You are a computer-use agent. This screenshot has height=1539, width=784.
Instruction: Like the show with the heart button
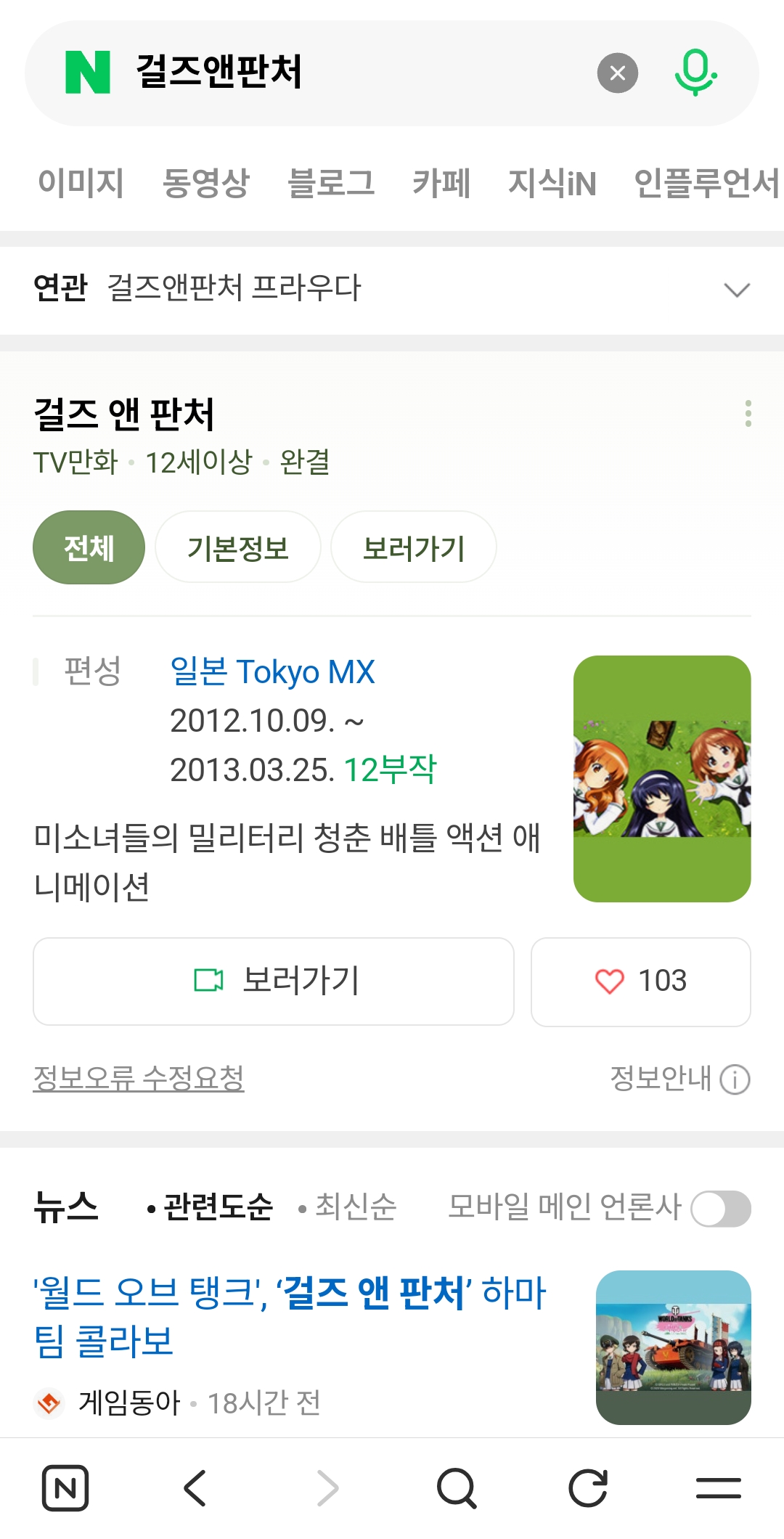coord(640,981)
